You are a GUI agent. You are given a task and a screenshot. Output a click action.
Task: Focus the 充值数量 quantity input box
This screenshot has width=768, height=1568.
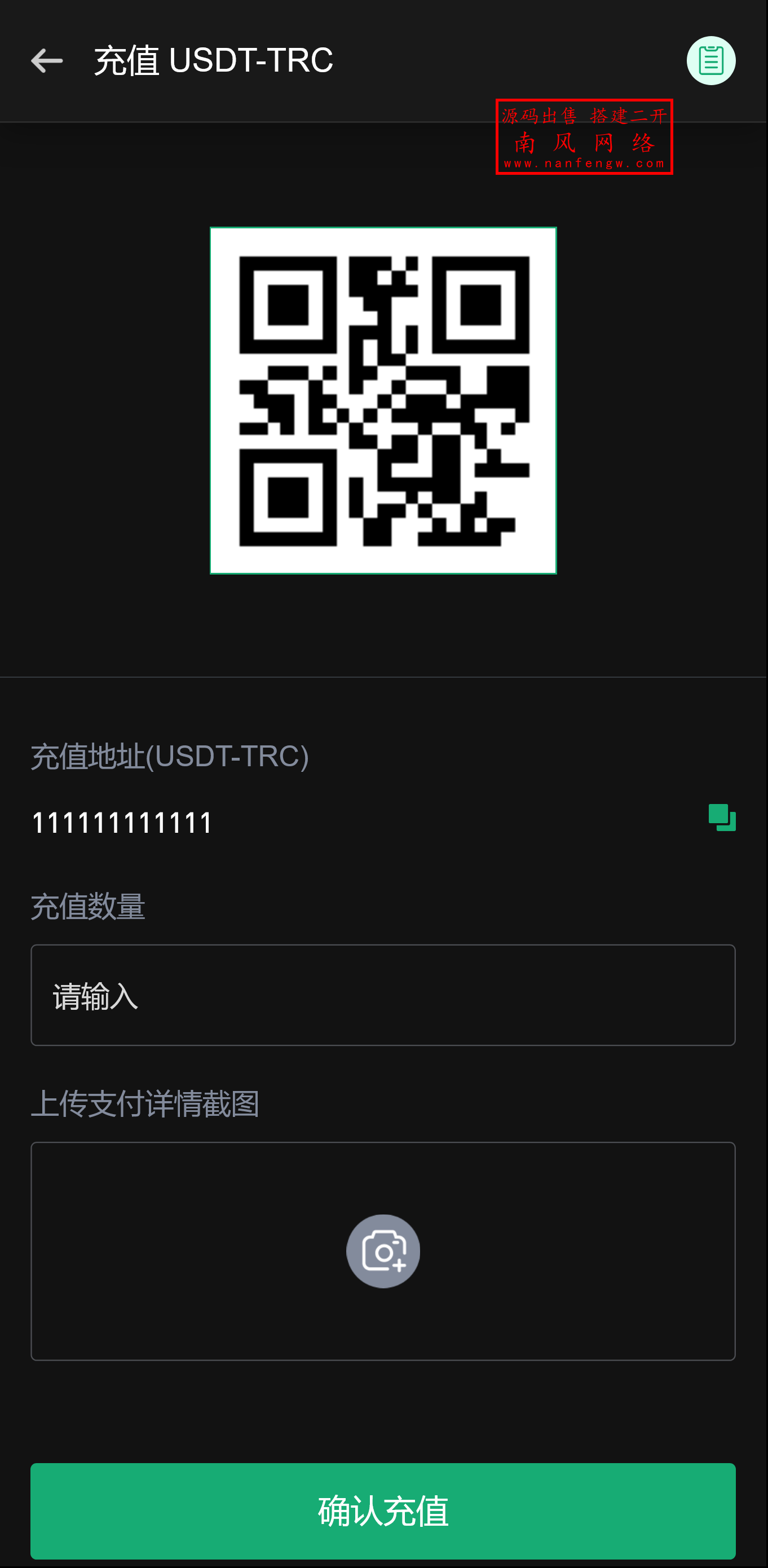click(x=383, y=996)
